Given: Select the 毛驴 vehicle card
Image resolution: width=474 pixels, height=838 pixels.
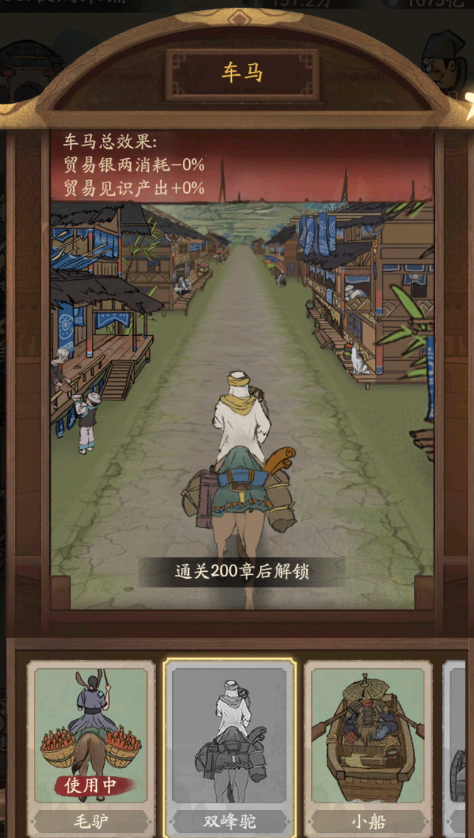Looking at the screenshot, I should [91, 748].
